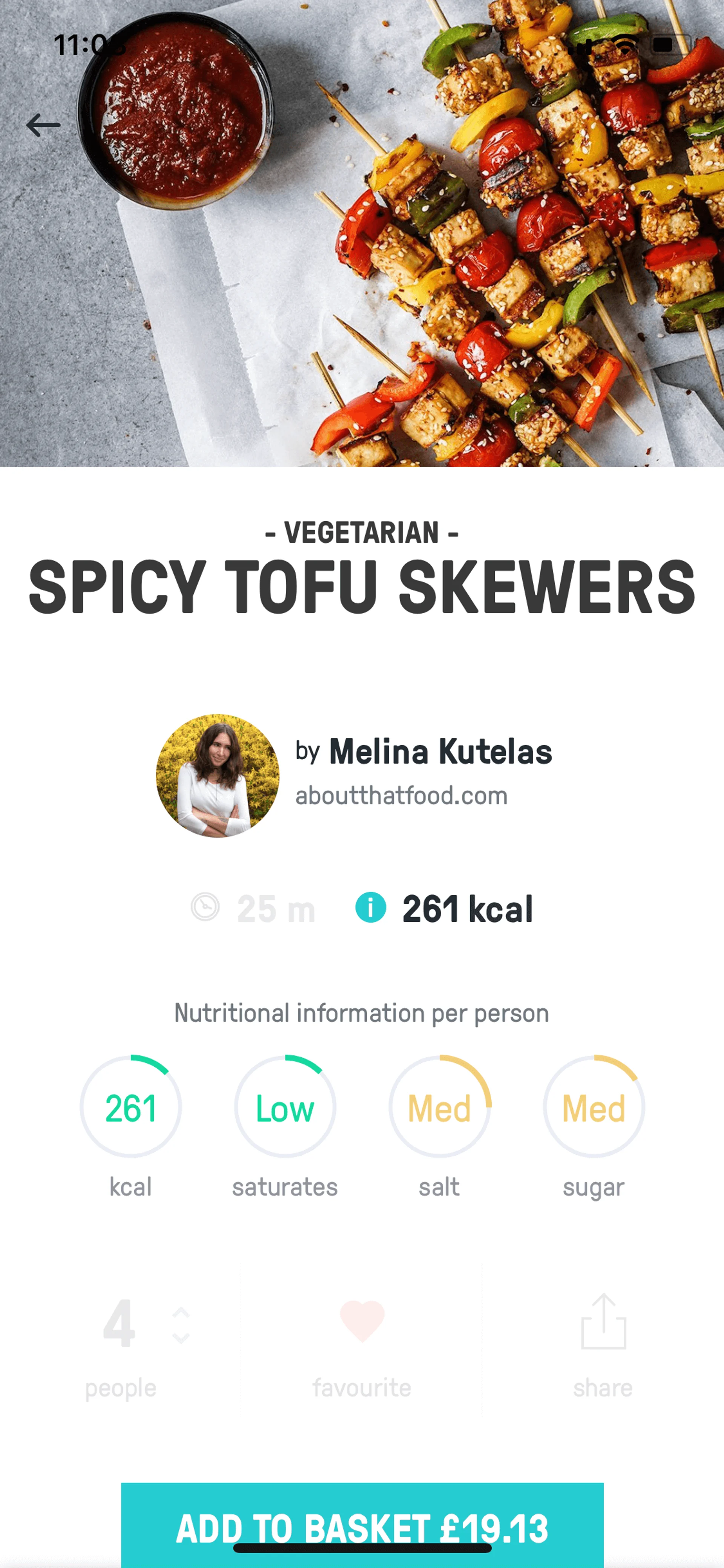Go back using the arrow icon
The width and height of the screenshot is (724, 1568).
pyautogui.click(x=43, y=125)
